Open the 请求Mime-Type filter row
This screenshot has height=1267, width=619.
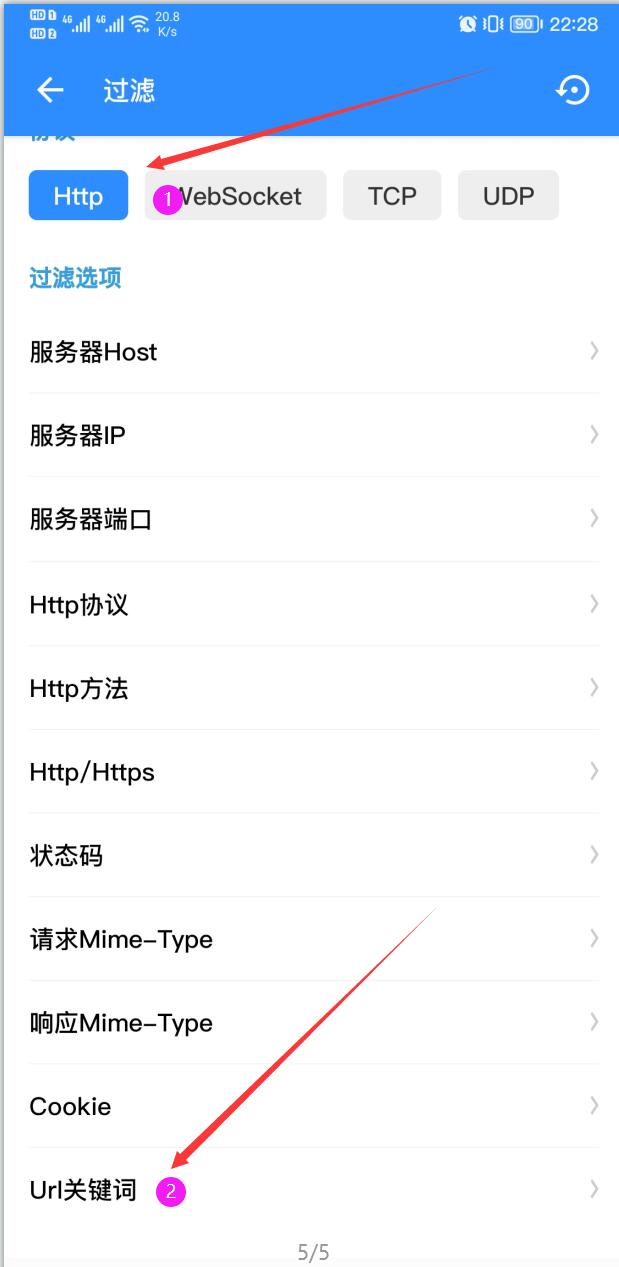coord(310,940)
